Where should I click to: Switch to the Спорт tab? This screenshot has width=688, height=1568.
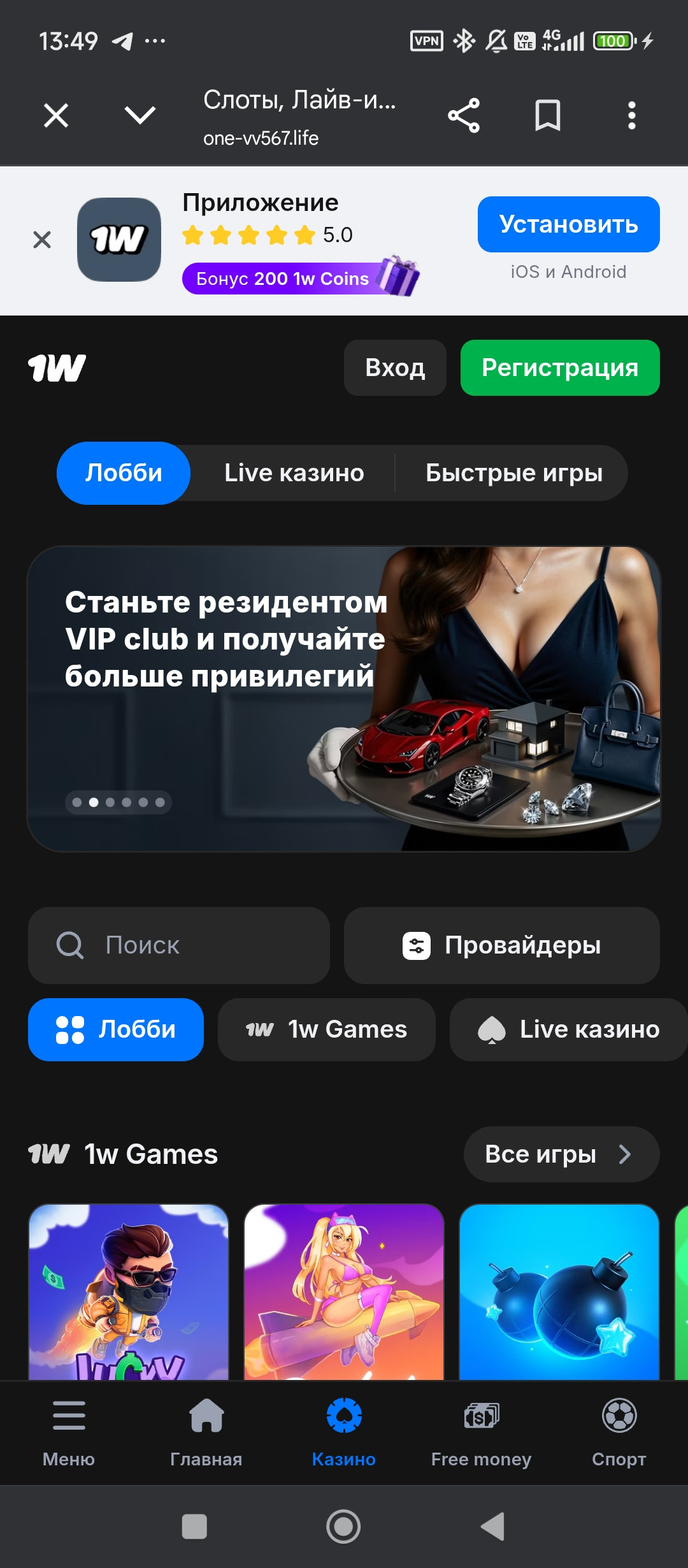(x=619, y=1431)
